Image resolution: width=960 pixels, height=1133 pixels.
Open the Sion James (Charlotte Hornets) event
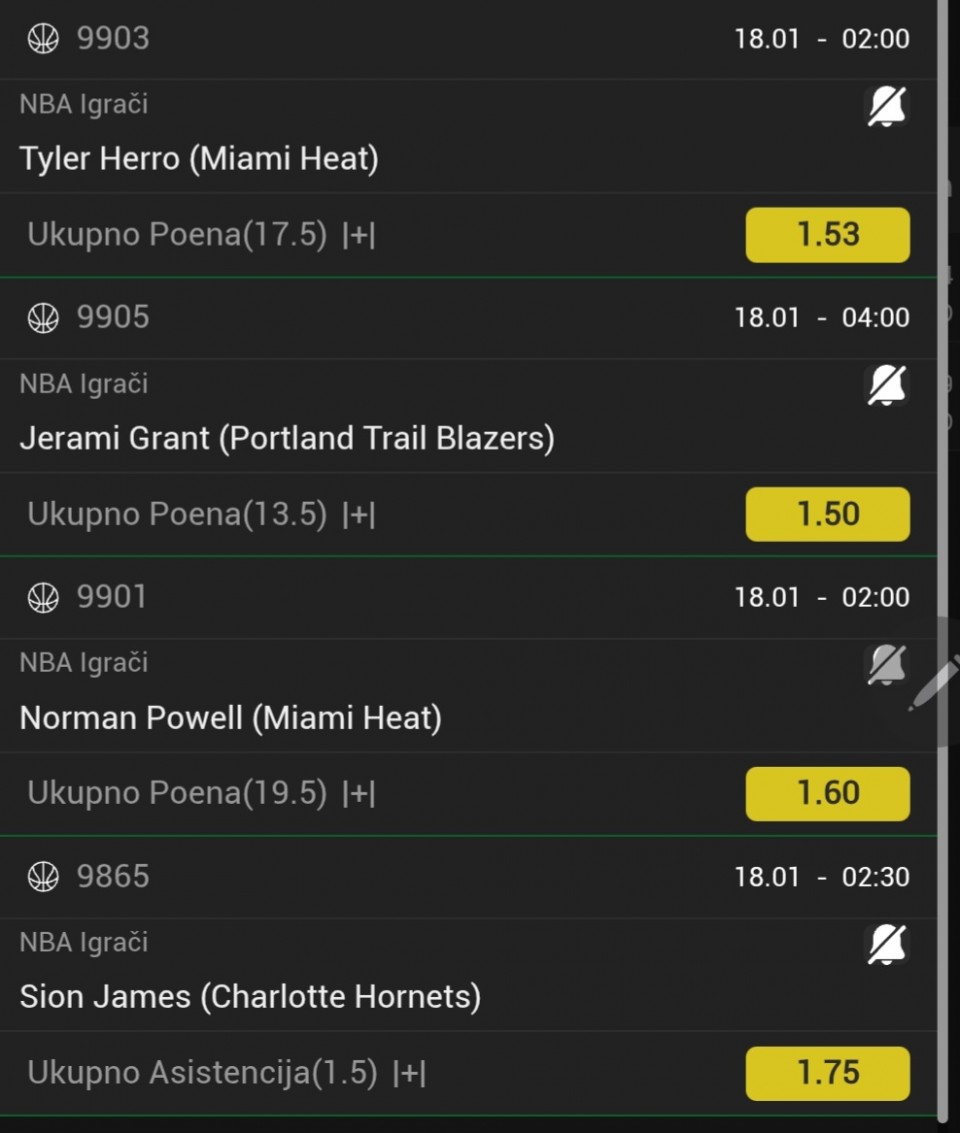[250, 997]
